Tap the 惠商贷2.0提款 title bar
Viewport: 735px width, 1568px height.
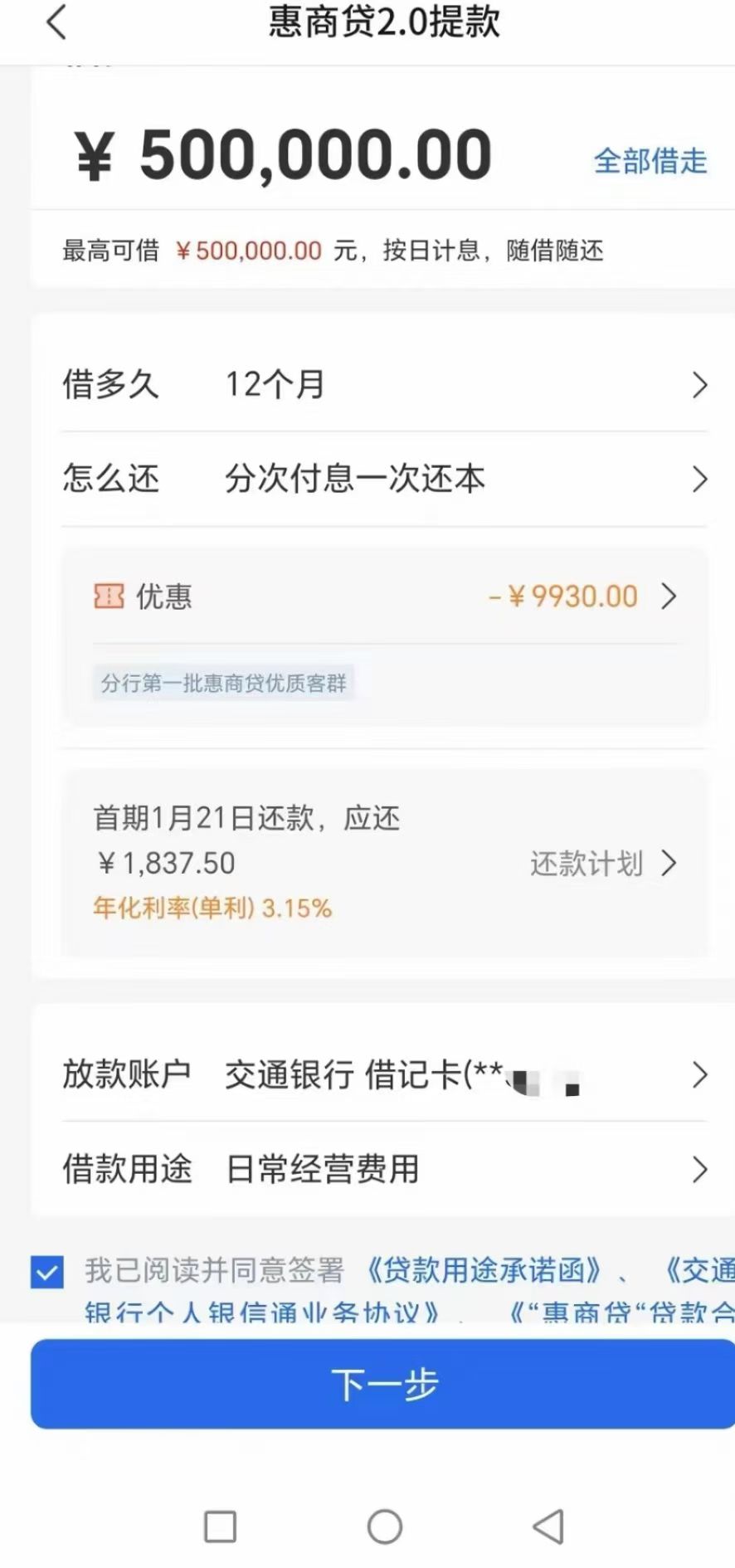(383, 23)
